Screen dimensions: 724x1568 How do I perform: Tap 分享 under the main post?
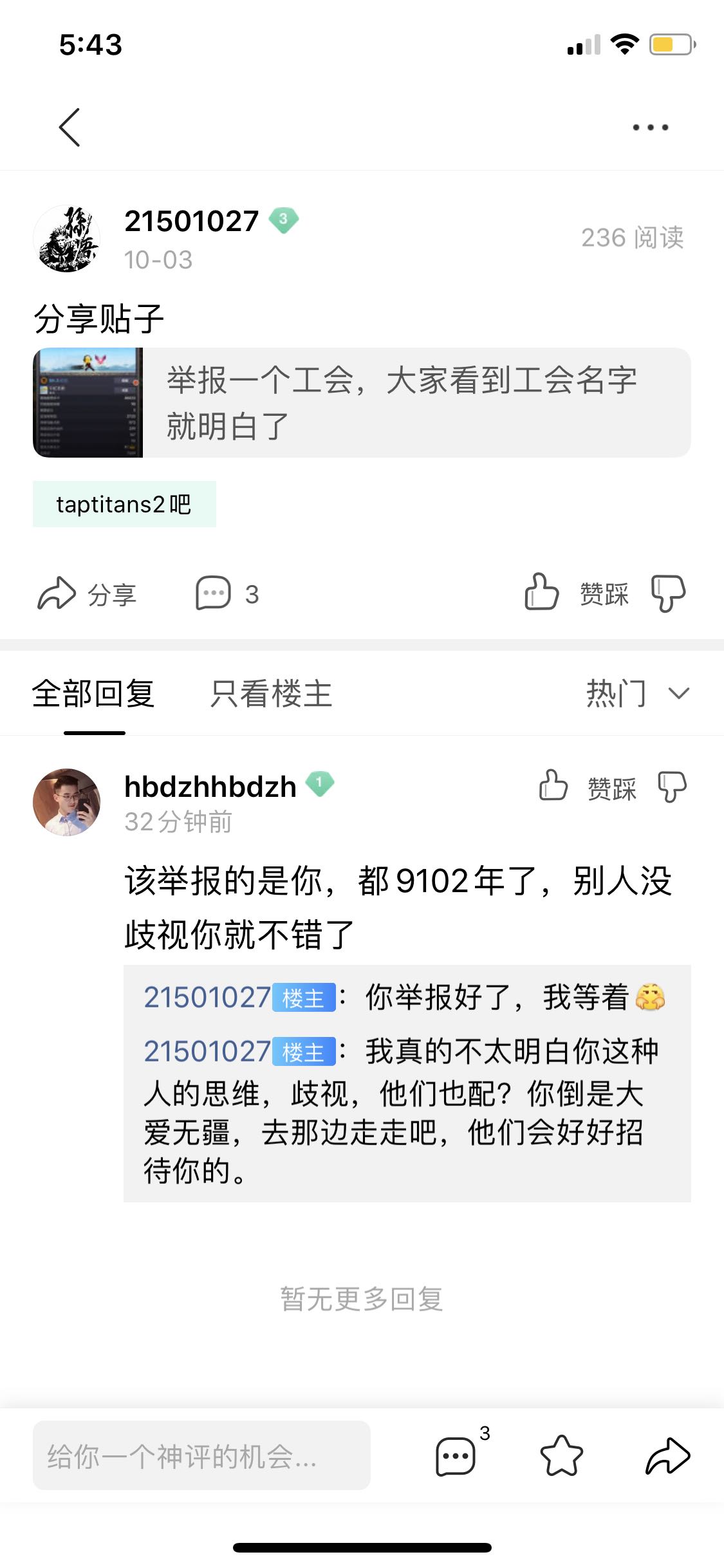pos(88,593)
